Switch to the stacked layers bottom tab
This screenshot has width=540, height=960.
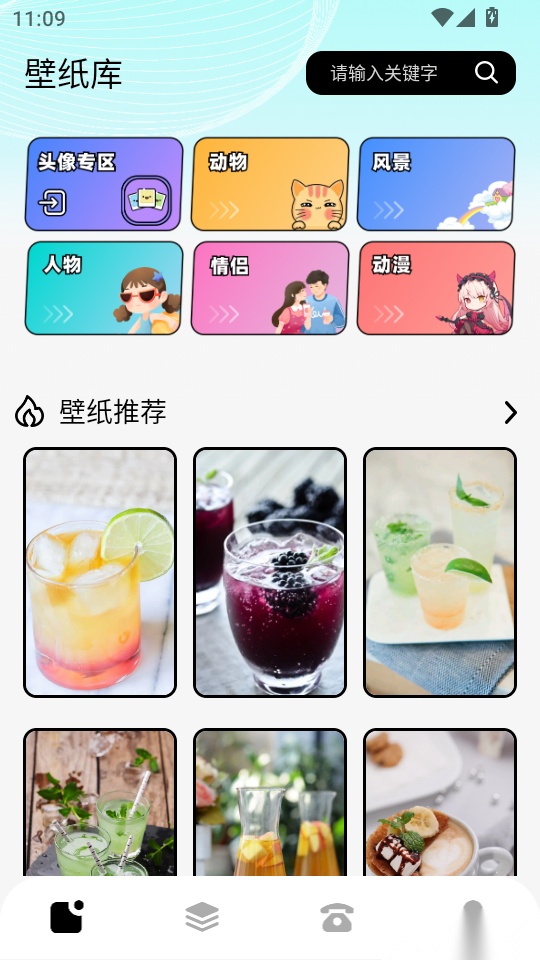(x=202, y=917)
